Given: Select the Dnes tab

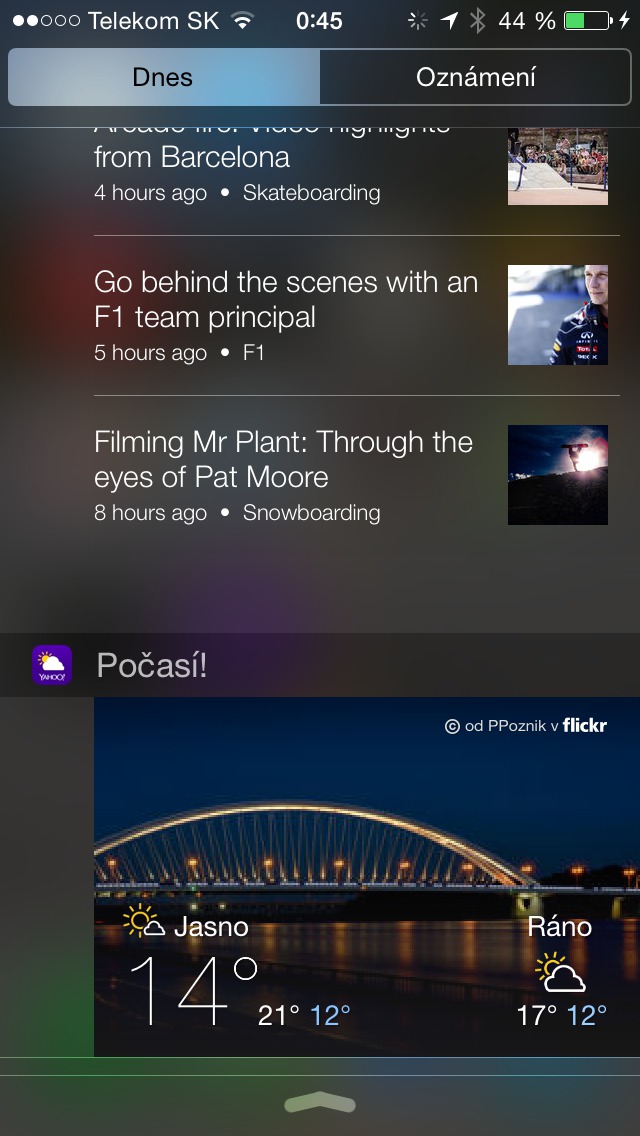Looking at the screenshot, I should click(x=163, y=78).
